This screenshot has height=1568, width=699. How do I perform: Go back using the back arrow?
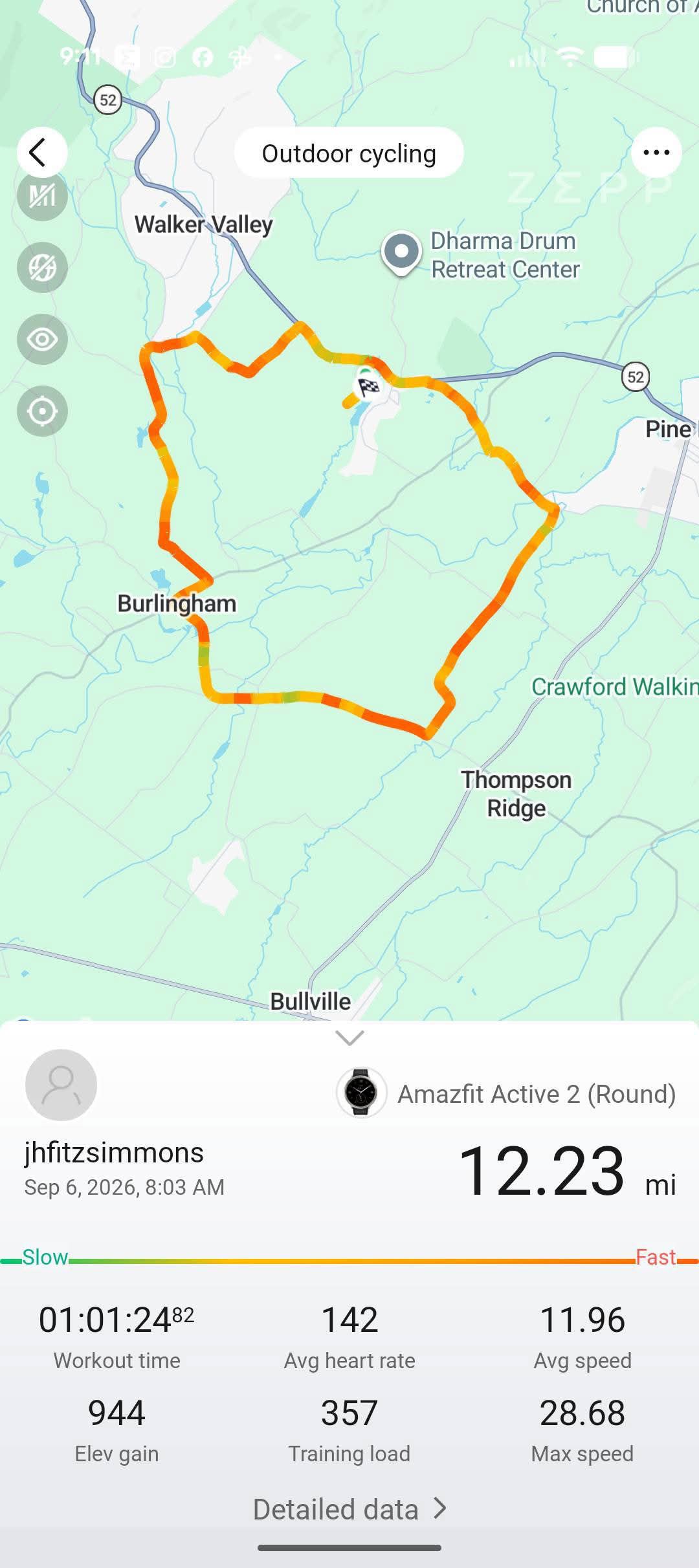pos(42,153)
